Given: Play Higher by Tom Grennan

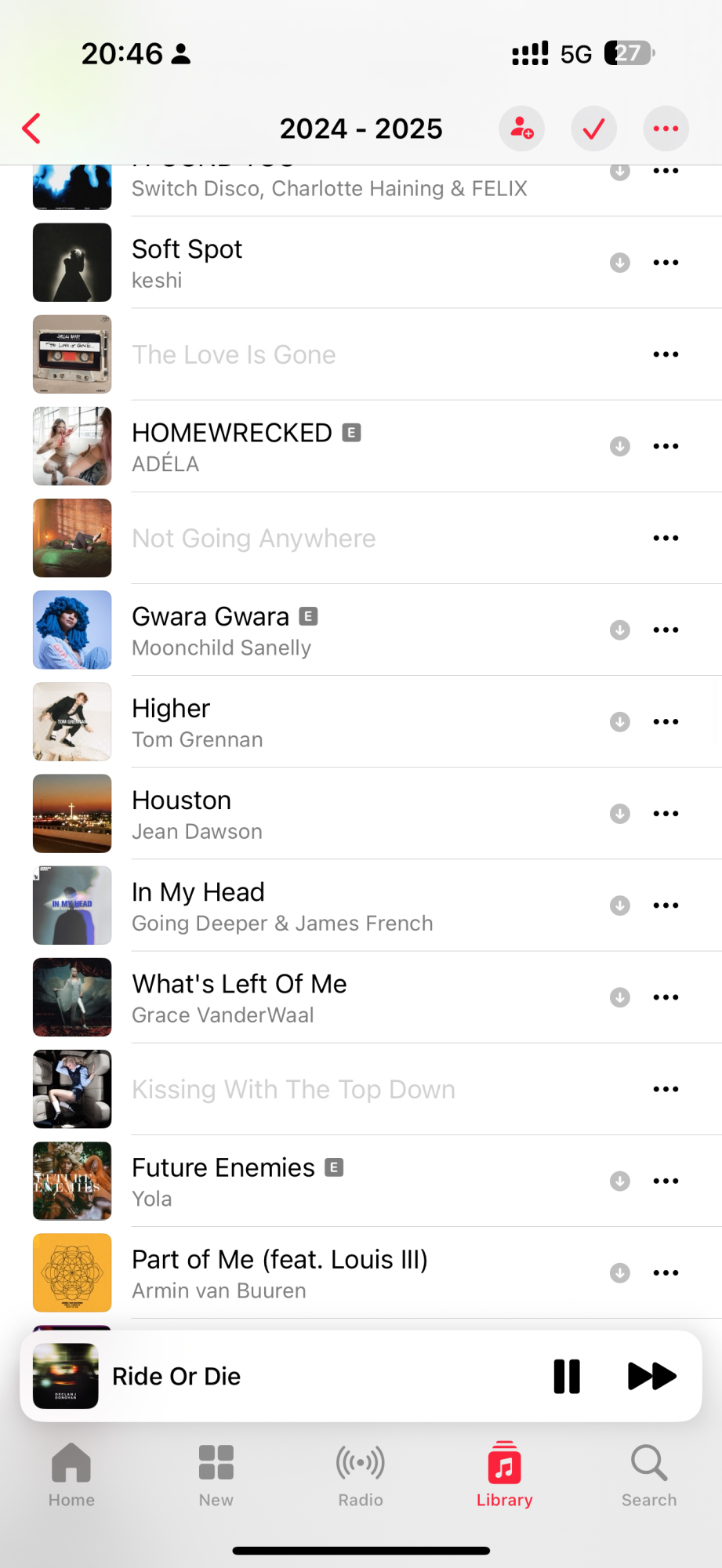Looking at the screenshot, I should click(314, 722).
